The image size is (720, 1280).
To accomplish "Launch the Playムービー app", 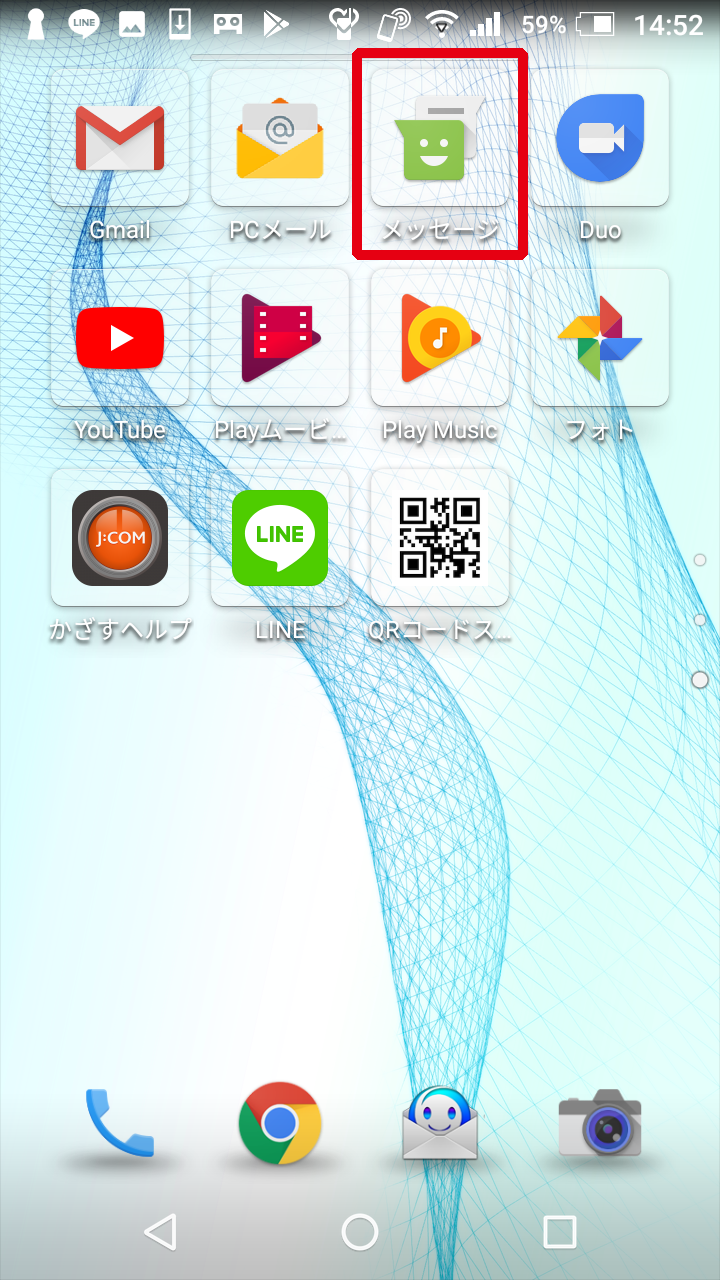I will coord(280,338).
